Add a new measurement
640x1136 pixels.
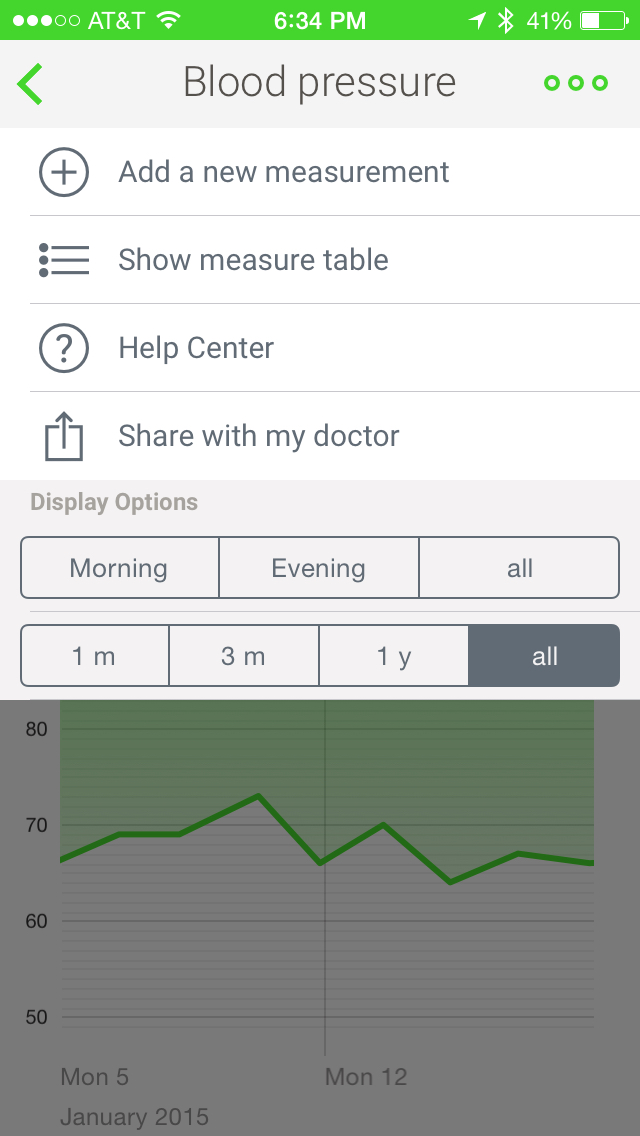coord(284,172)
